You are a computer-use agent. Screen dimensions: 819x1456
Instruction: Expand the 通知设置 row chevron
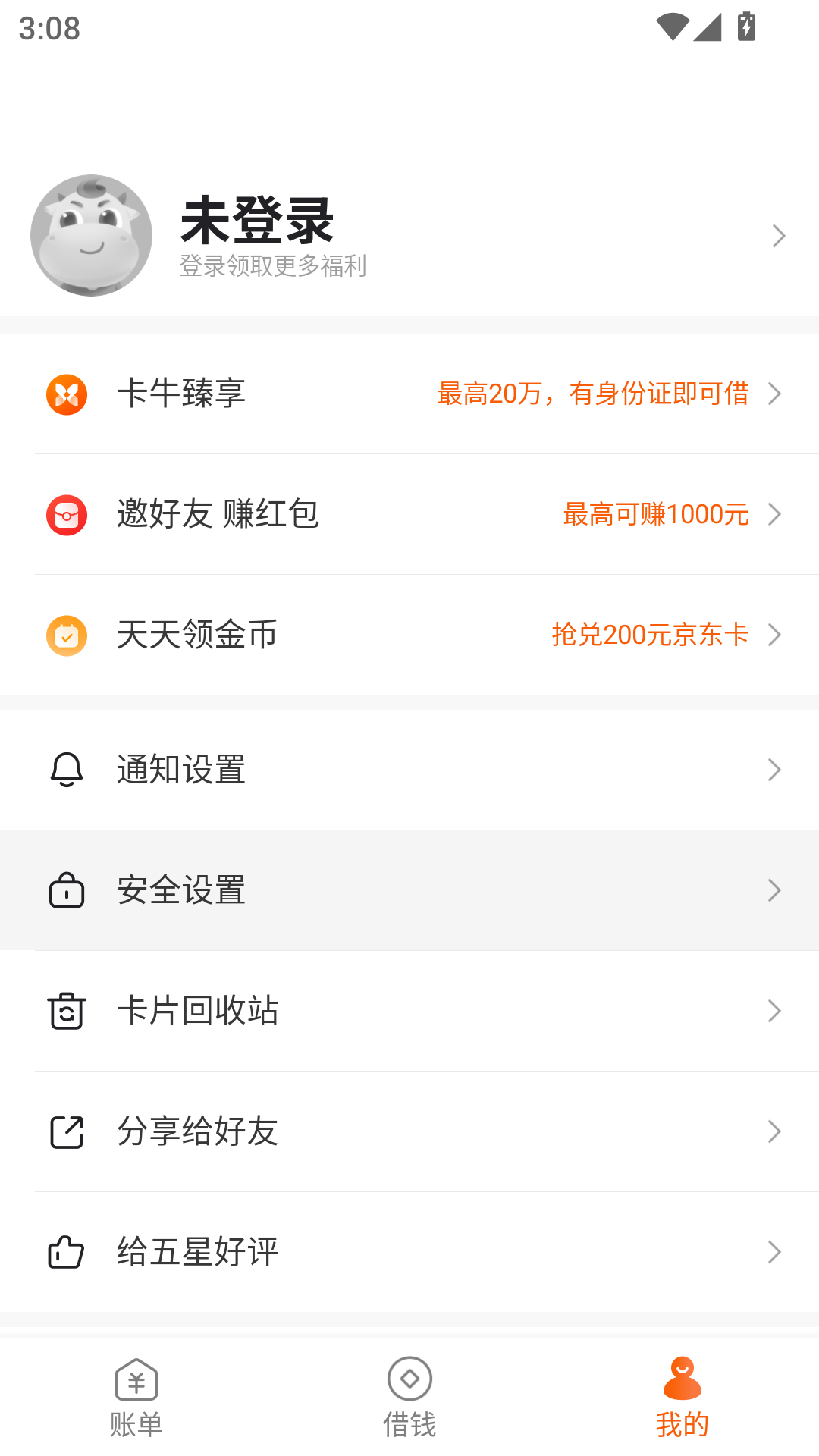coord(773,769)
